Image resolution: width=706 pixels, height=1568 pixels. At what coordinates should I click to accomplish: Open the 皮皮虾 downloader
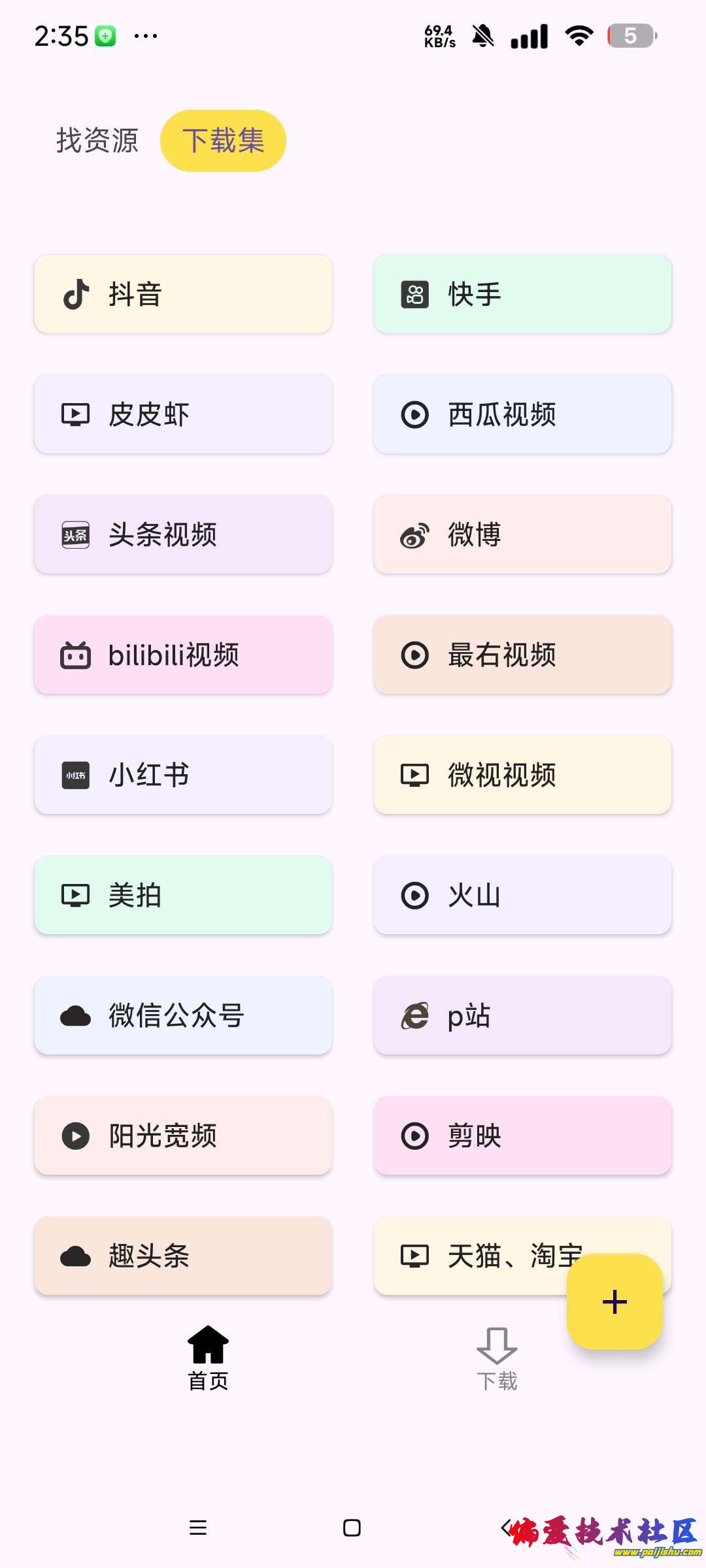click(x=183, y=414)
